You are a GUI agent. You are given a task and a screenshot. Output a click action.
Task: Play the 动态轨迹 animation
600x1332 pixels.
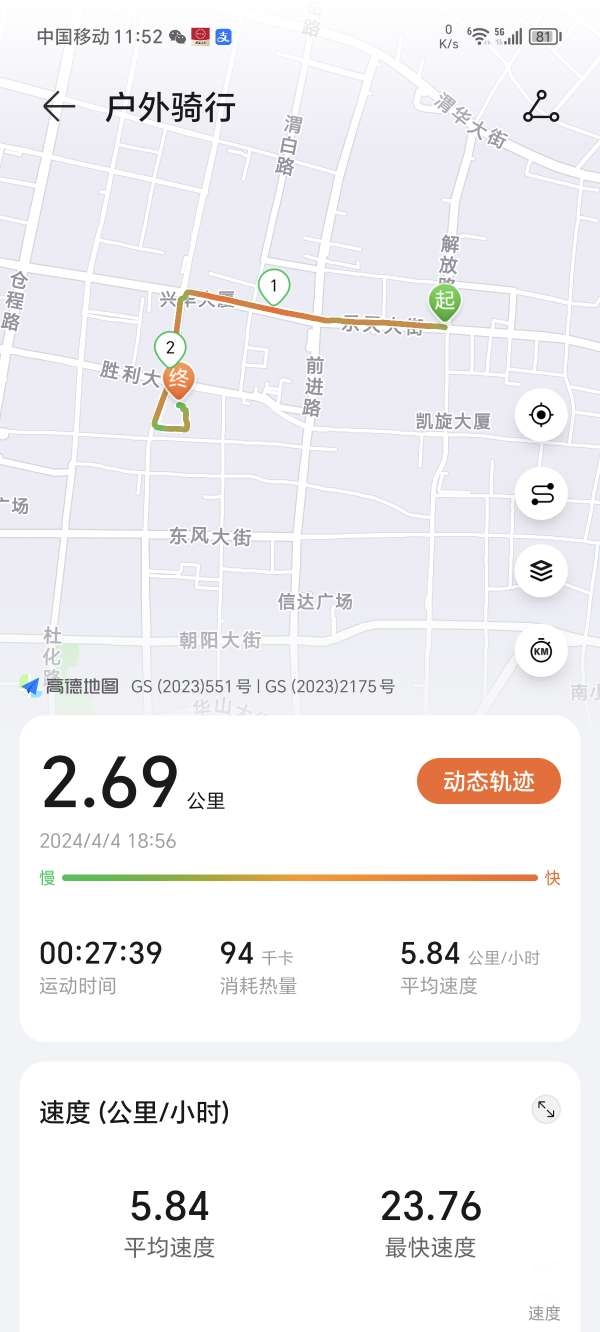coord(488,782)
